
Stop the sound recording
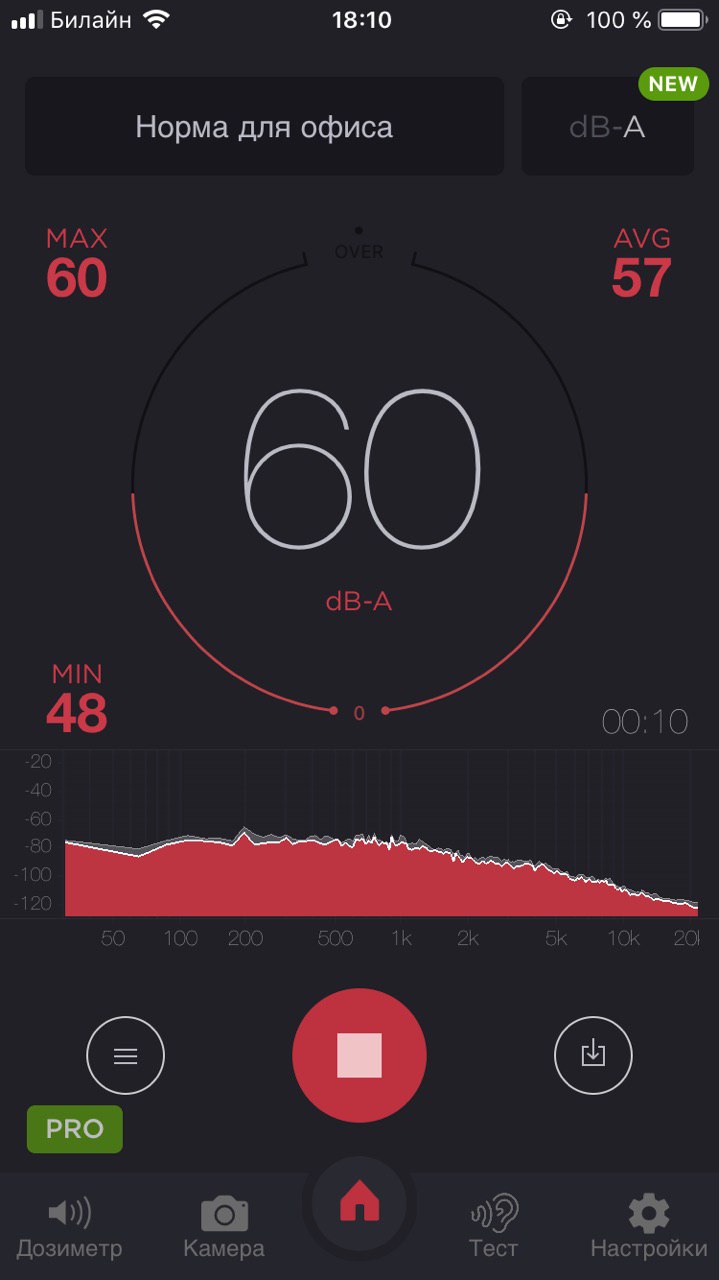tap(359, 1055)
